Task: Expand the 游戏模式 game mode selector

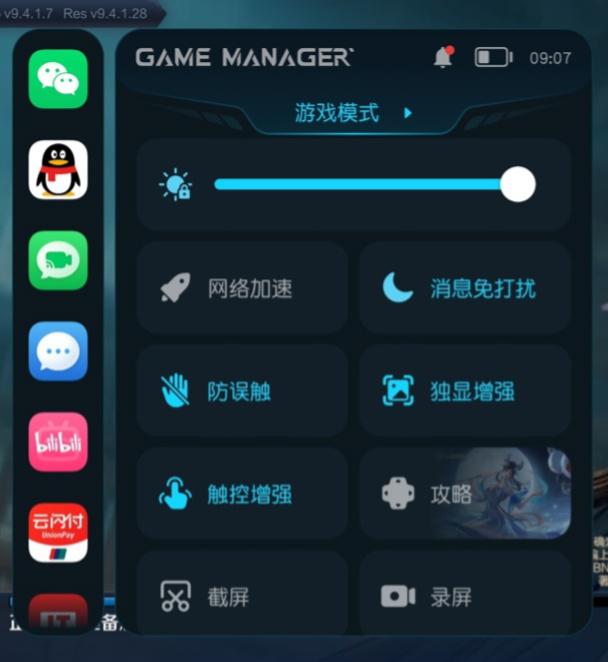Action: coord(352,113)
